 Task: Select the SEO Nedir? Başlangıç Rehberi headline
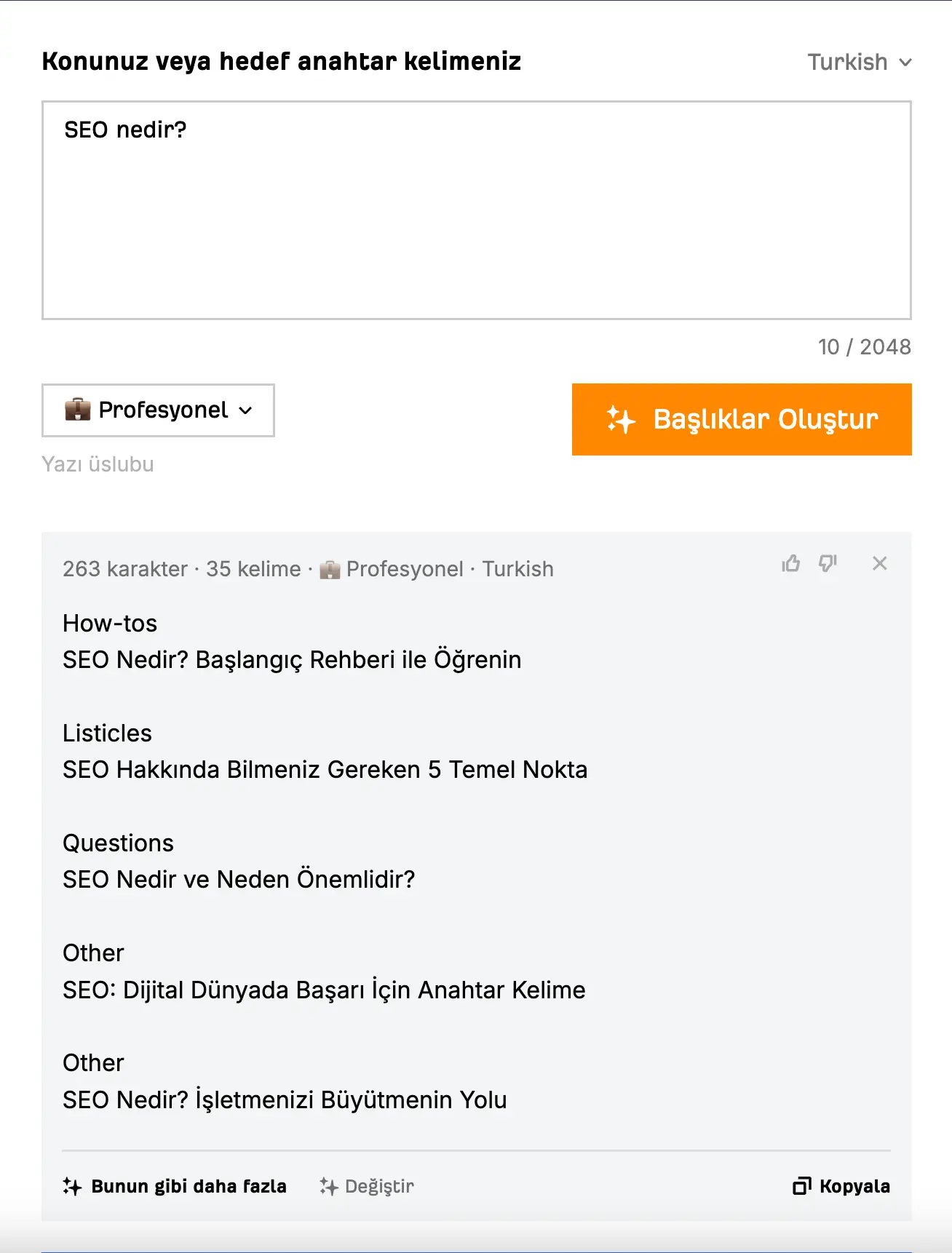(291, 660)
